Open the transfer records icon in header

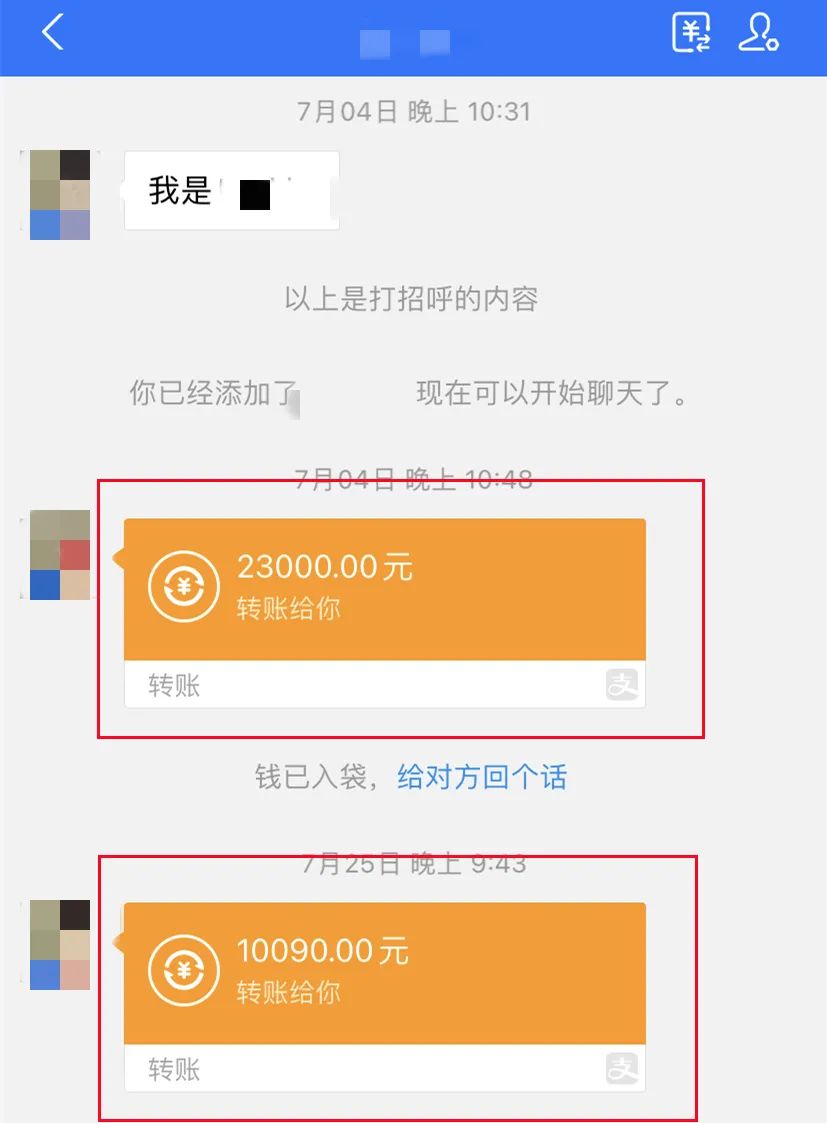point(691,33)
